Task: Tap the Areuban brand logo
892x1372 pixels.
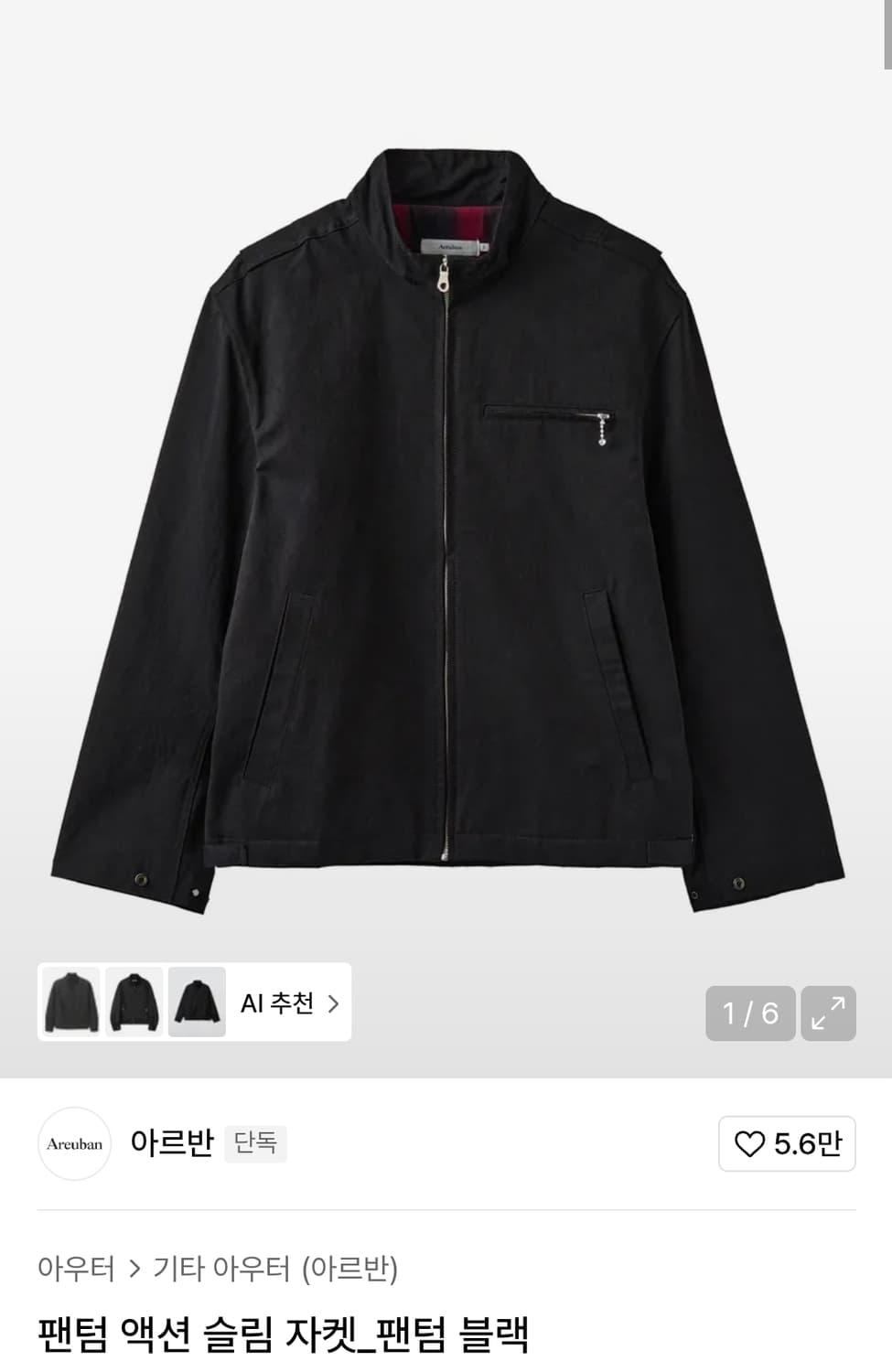Action: (x=74, y=1143)
